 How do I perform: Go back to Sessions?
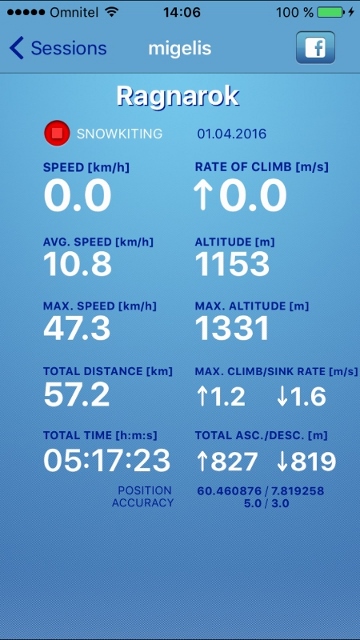(58, 48)
